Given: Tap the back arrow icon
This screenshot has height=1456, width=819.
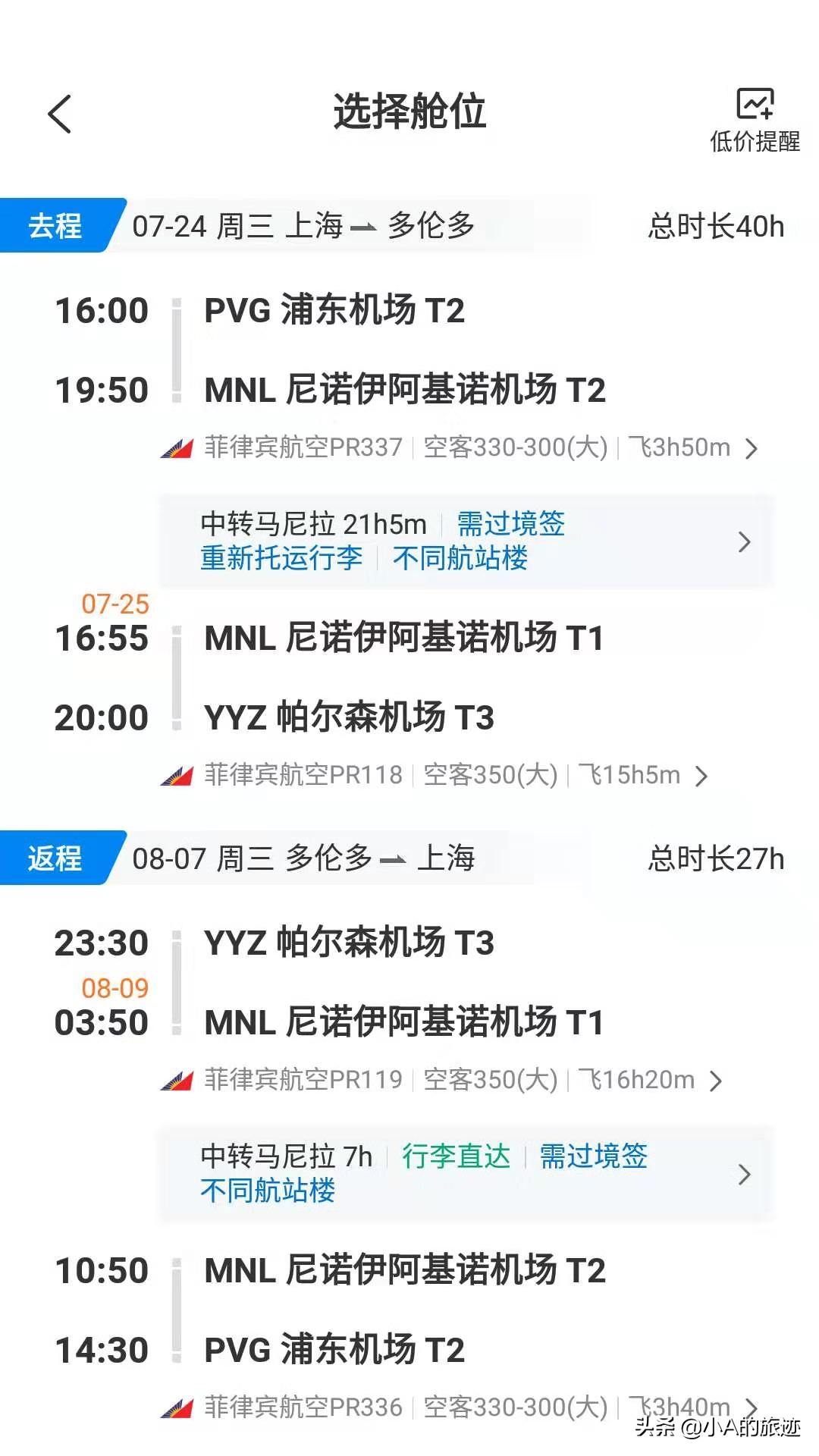Looking at the screenshot, I should (x=59, y=114).
